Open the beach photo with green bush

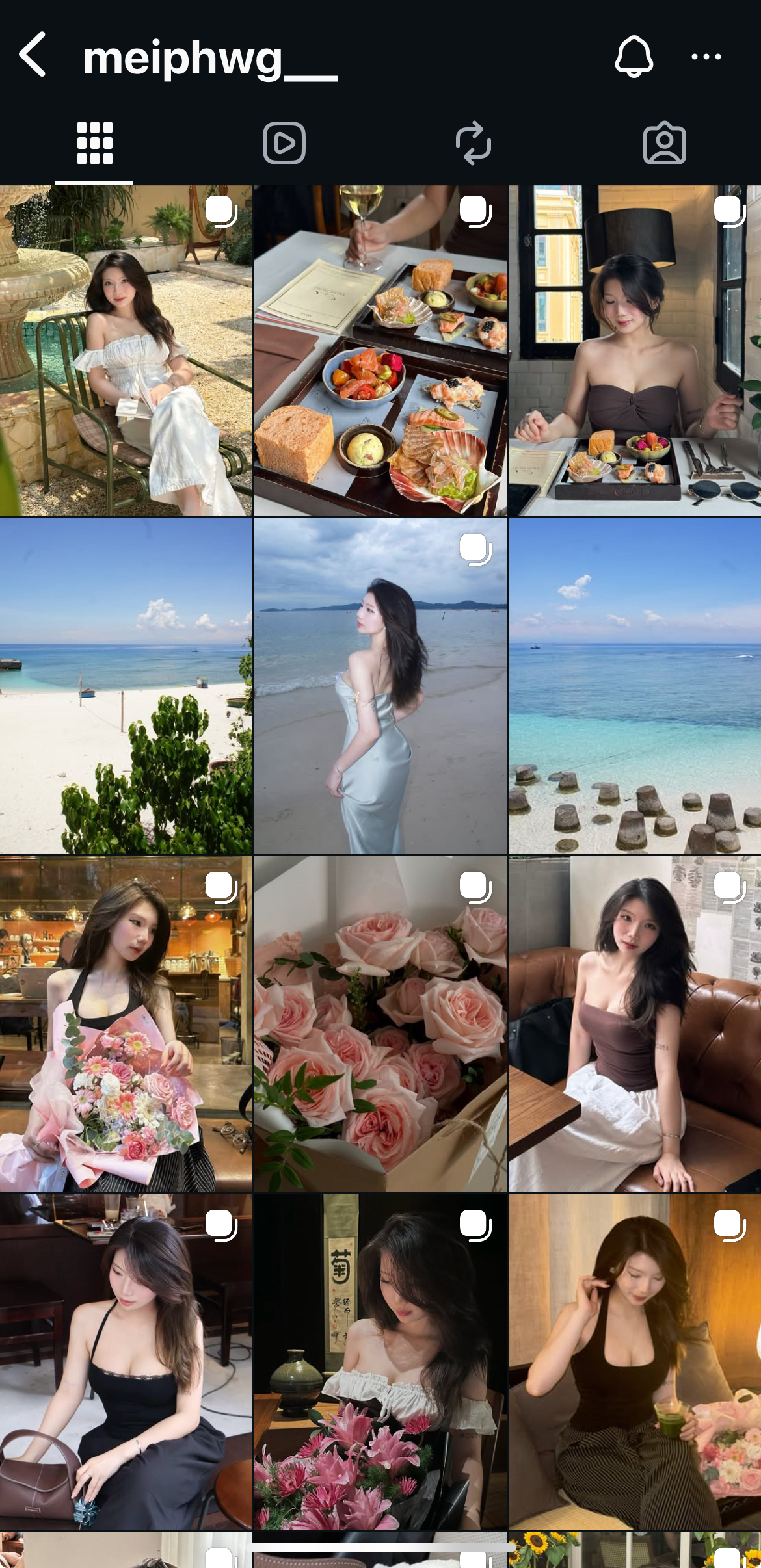(126, 686)
